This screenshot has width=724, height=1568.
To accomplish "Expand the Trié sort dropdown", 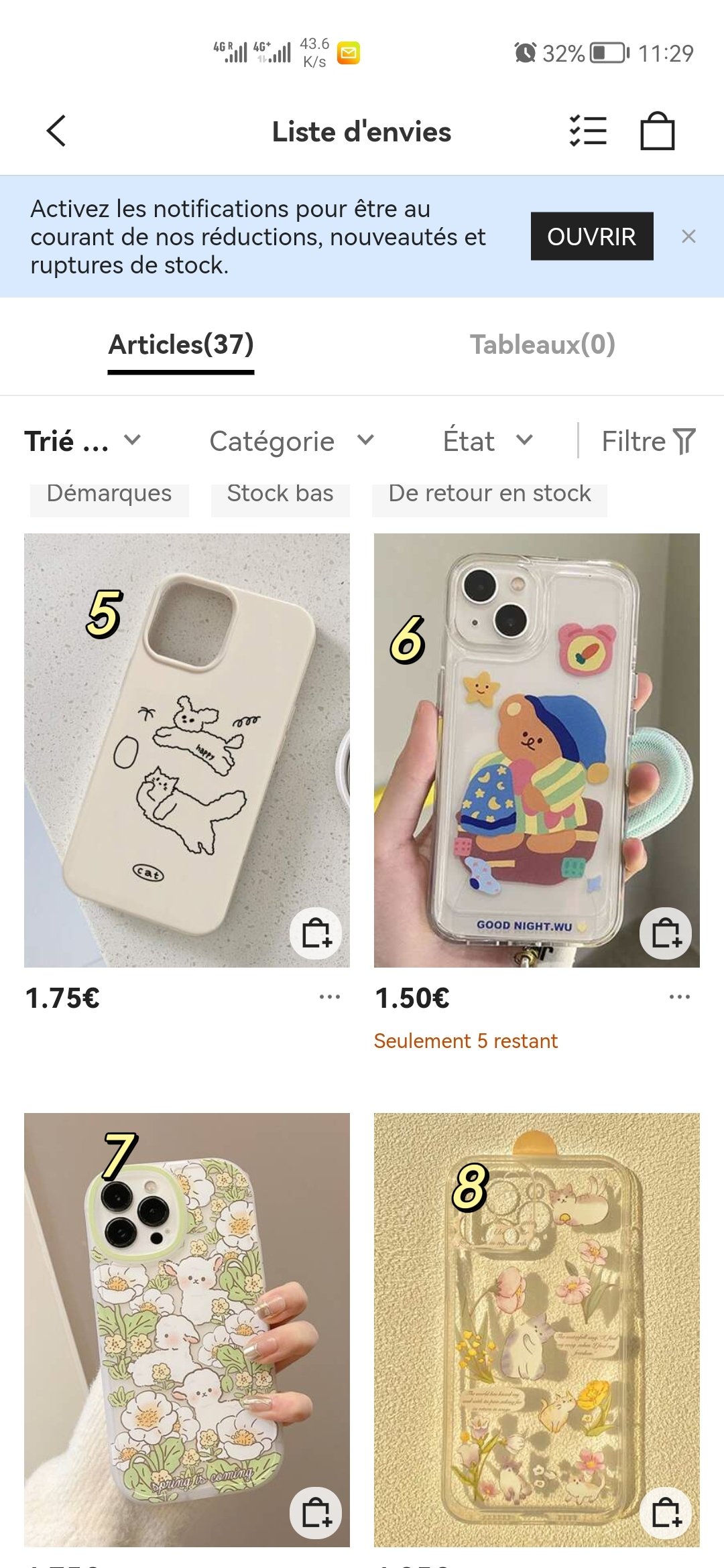I will pos(83,441).
